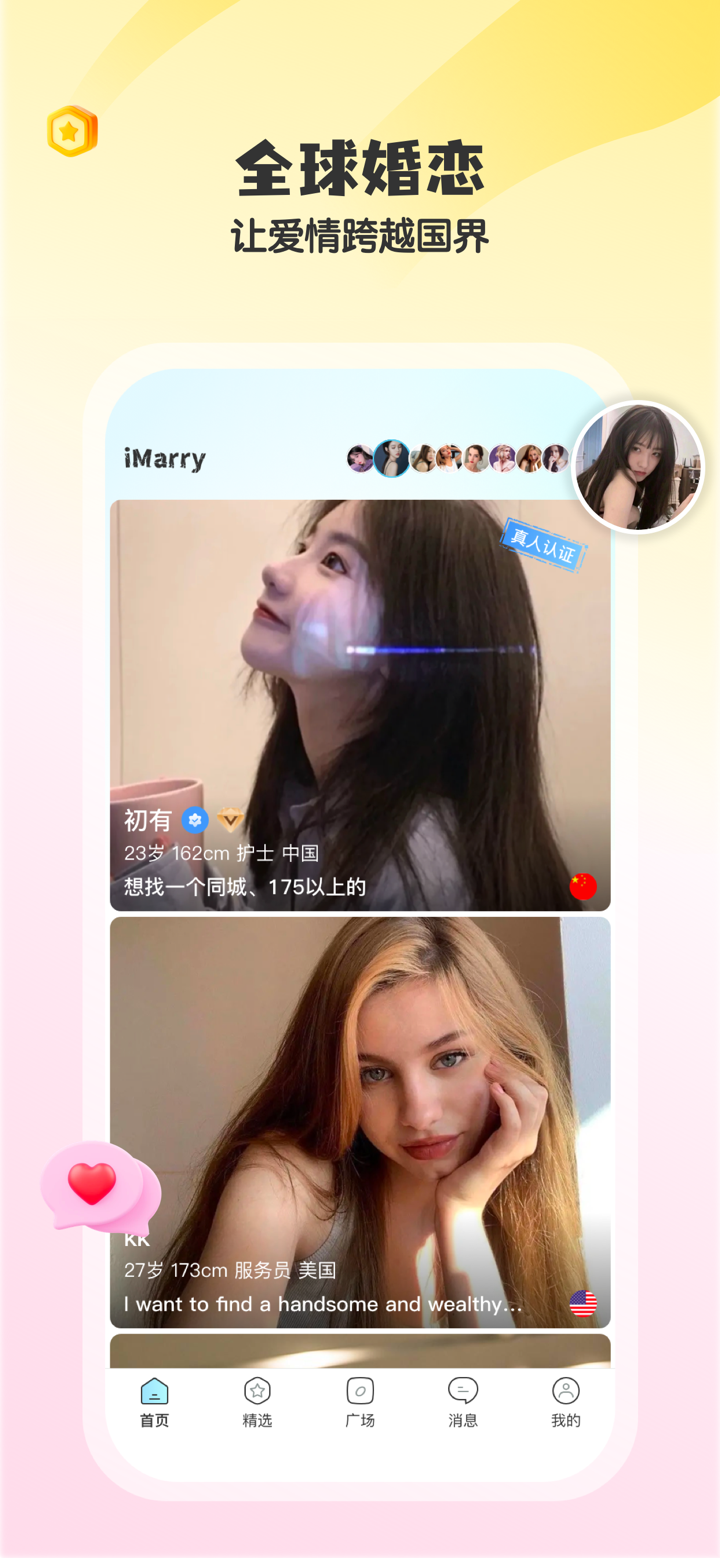Open the 我的 profile icon
Viewport: 720px width, 1558px height.
point(565,1388)
